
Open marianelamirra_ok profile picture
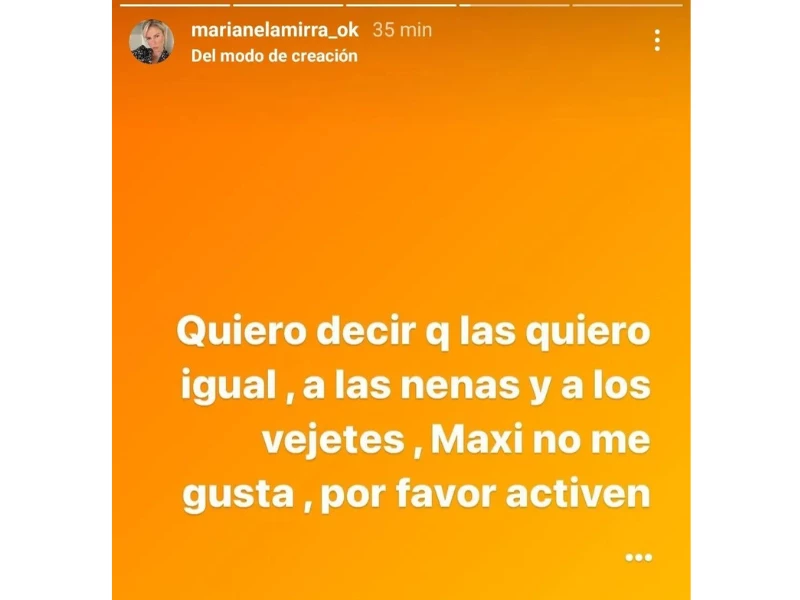click(x=151, y=42)
